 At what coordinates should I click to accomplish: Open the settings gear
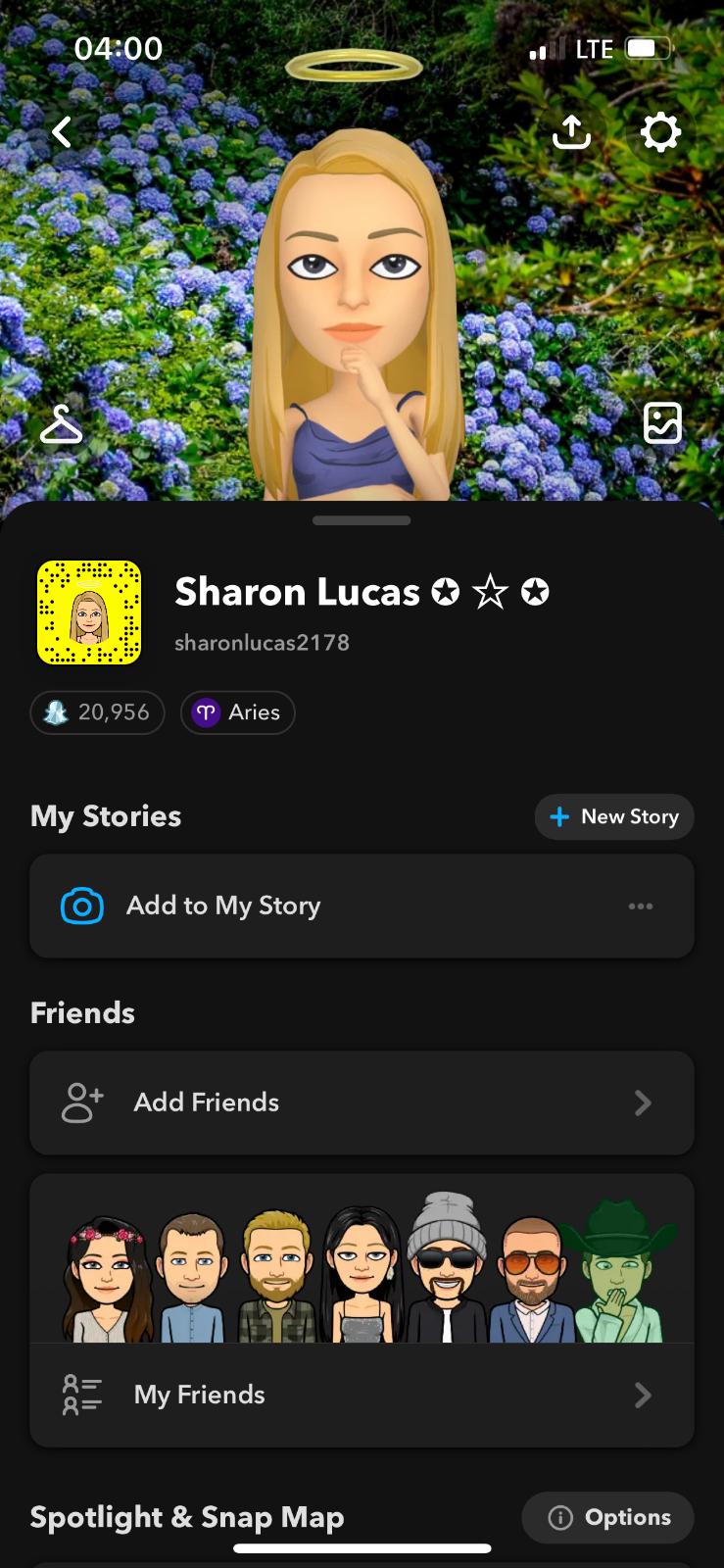click(x=660, y=132)
